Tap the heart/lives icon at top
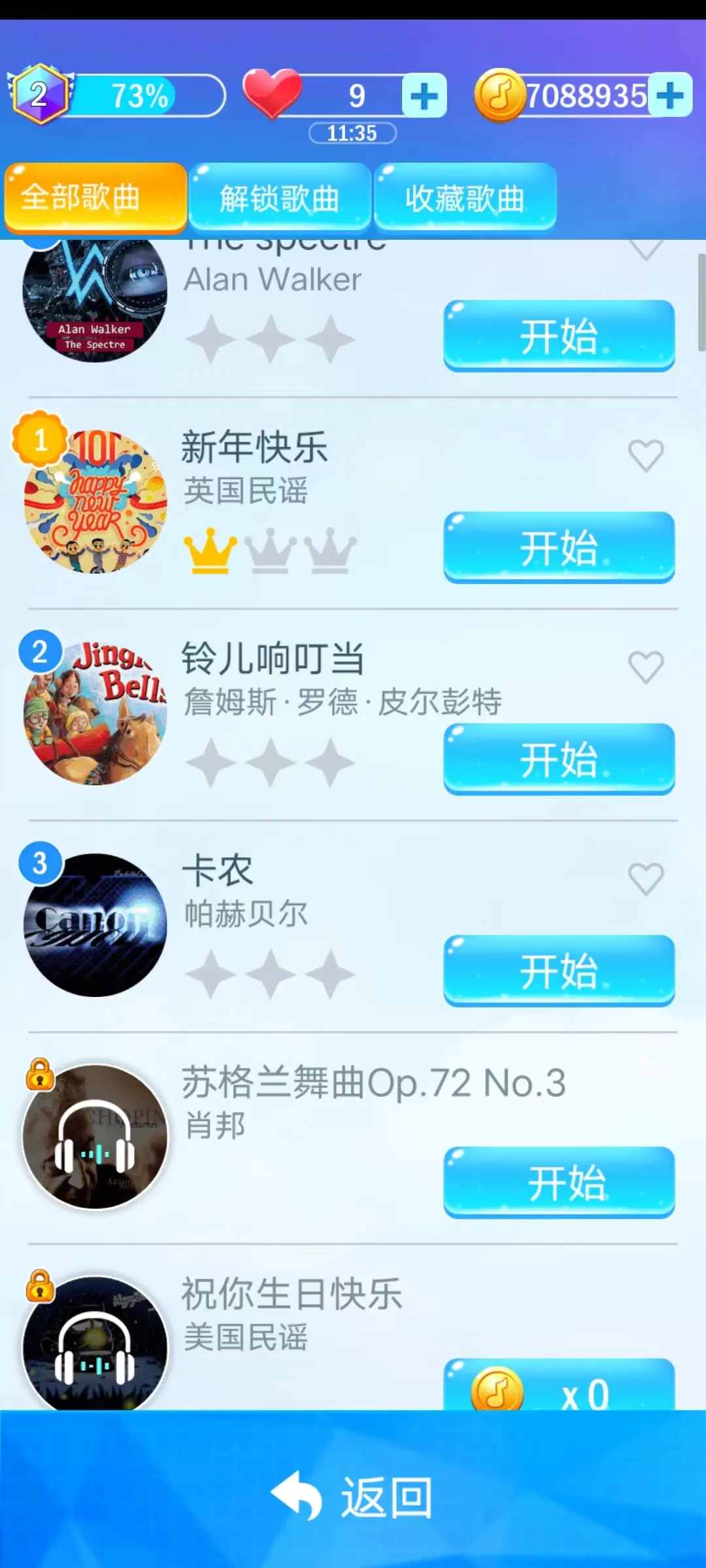706x1568 pixels. pyautogui.click(x=275, y=96)
